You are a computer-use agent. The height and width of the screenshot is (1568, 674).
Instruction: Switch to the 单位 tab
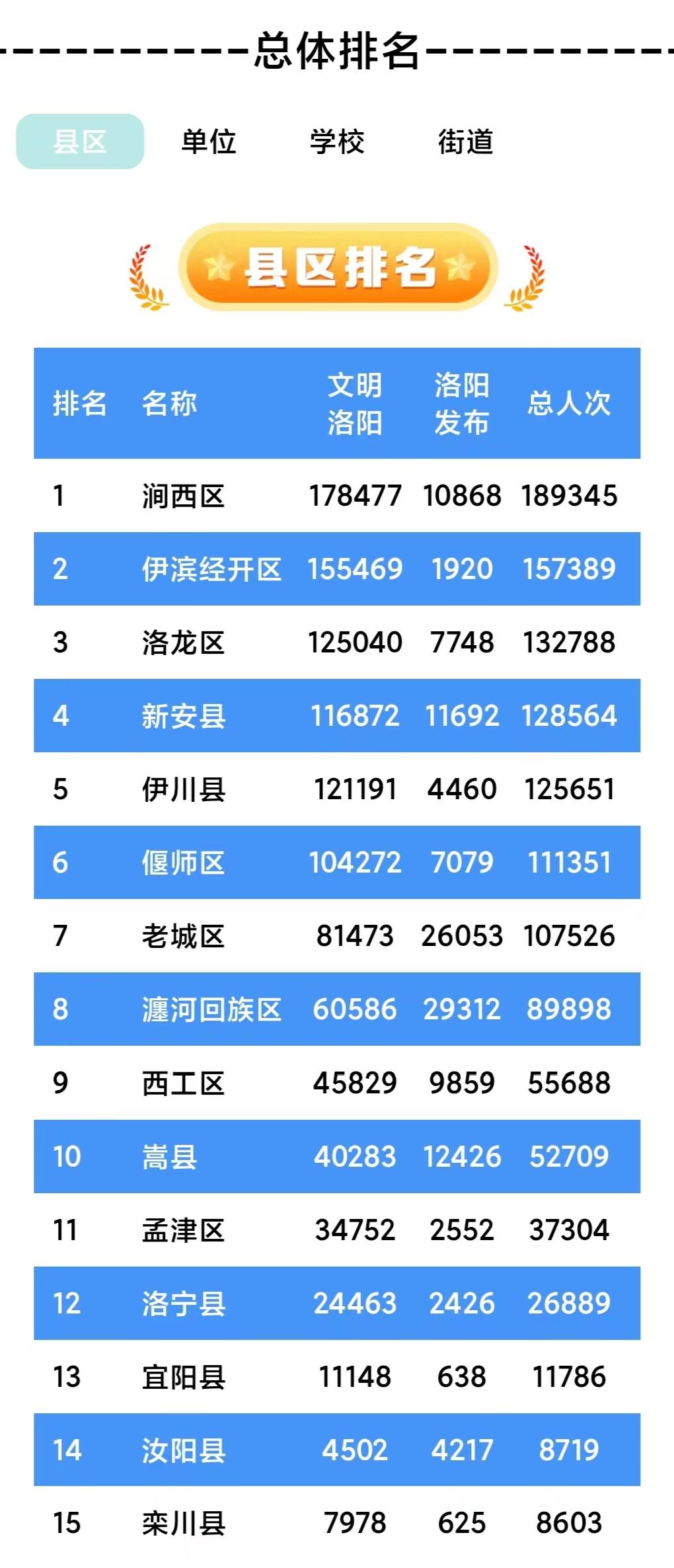click(x=209, y=141)
